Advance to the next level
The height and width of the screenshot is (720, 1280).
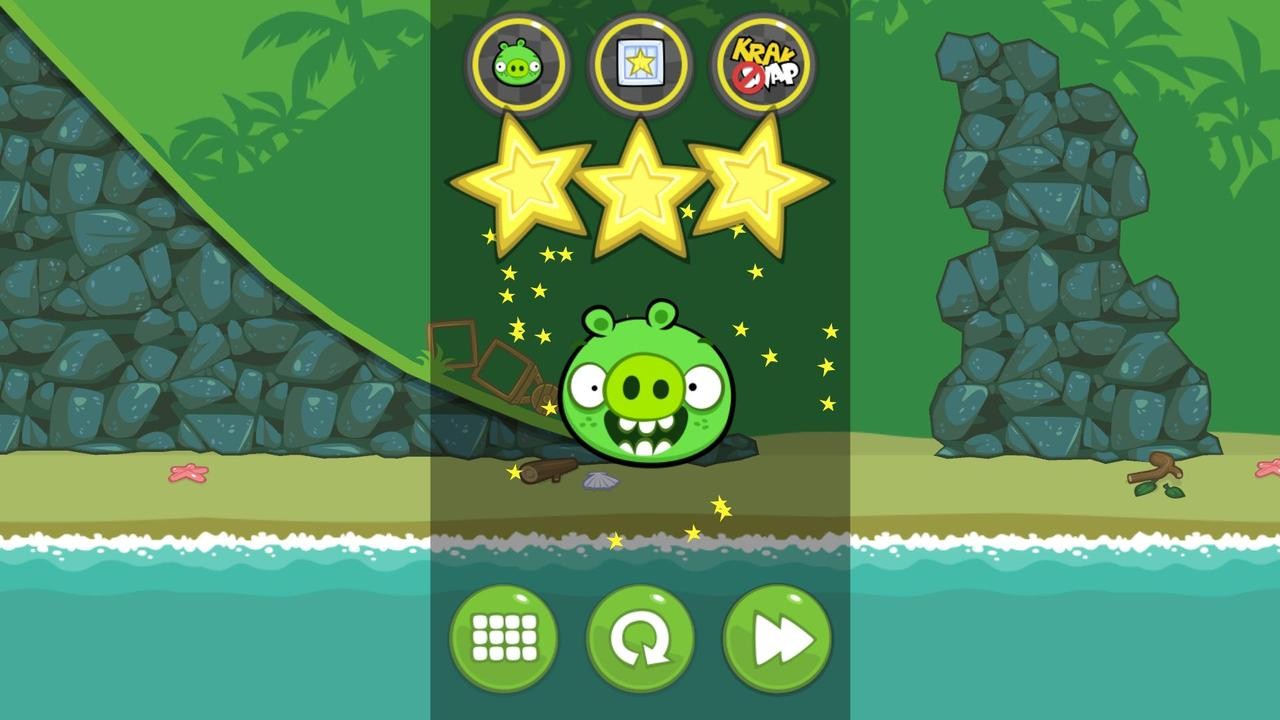(777, 638)
